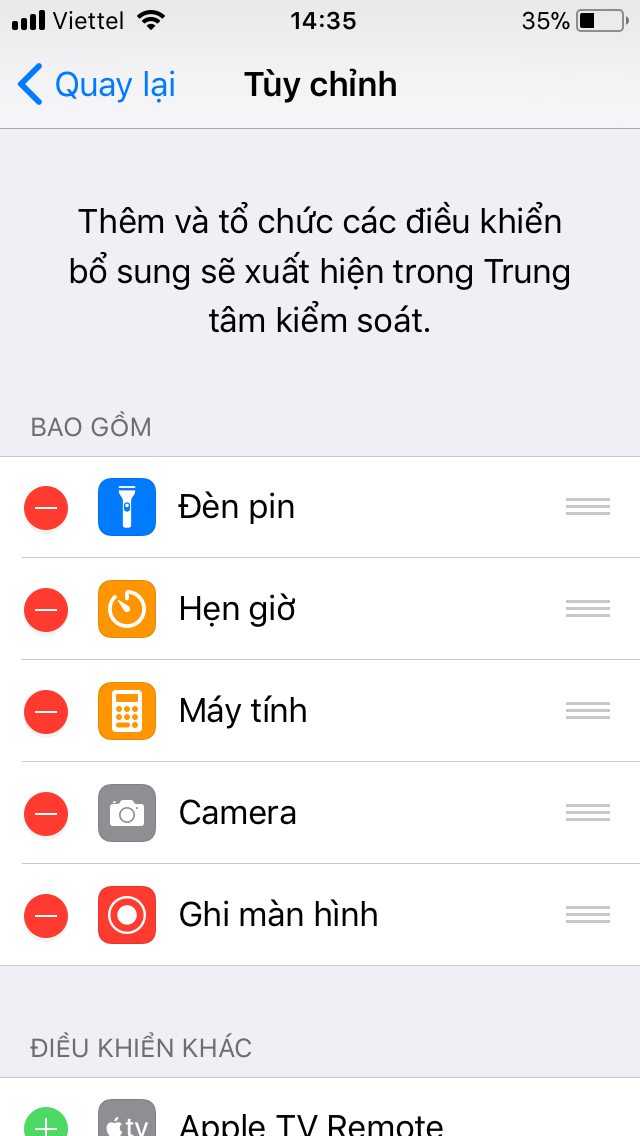
Task: Remove Hẹn giờ from included controls
Action: click(46, 610)
